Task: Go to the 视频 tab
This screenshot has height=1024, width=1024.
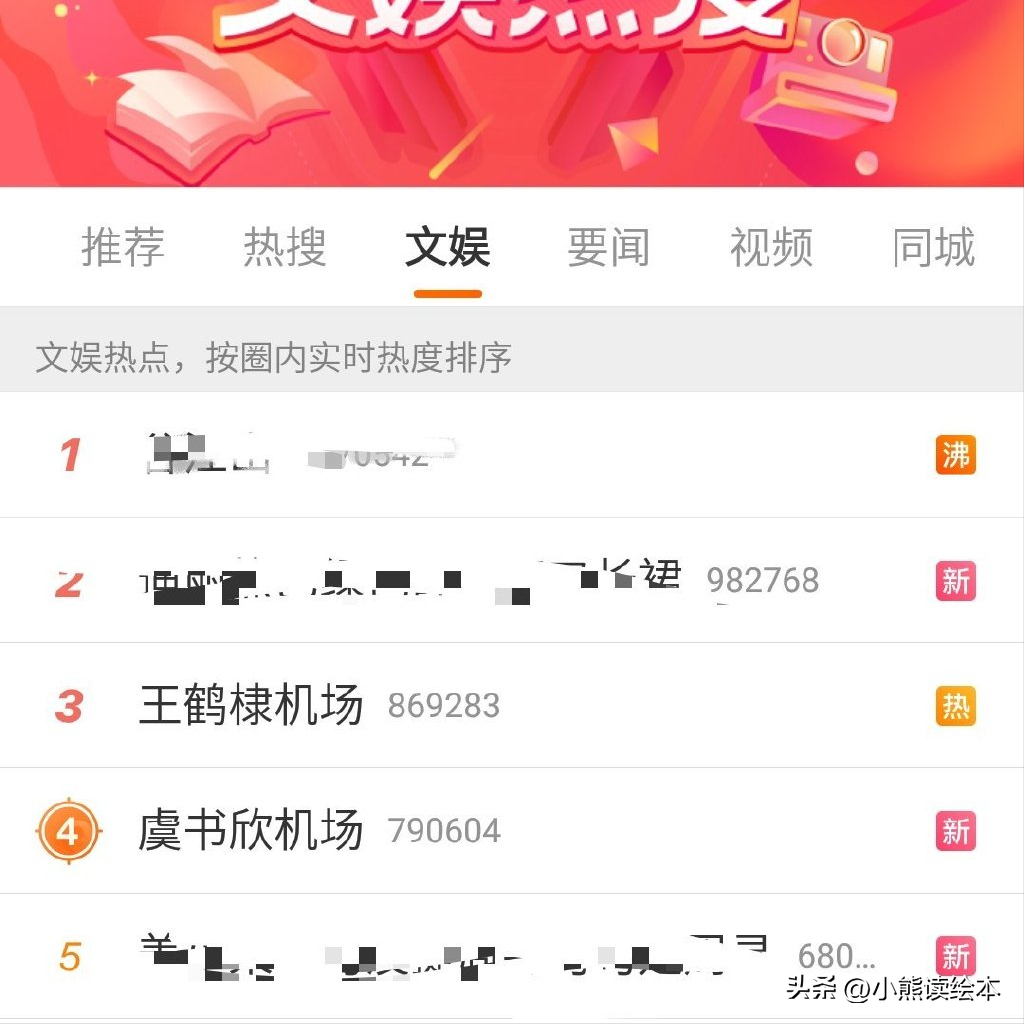Action: (x=771, y=247)
